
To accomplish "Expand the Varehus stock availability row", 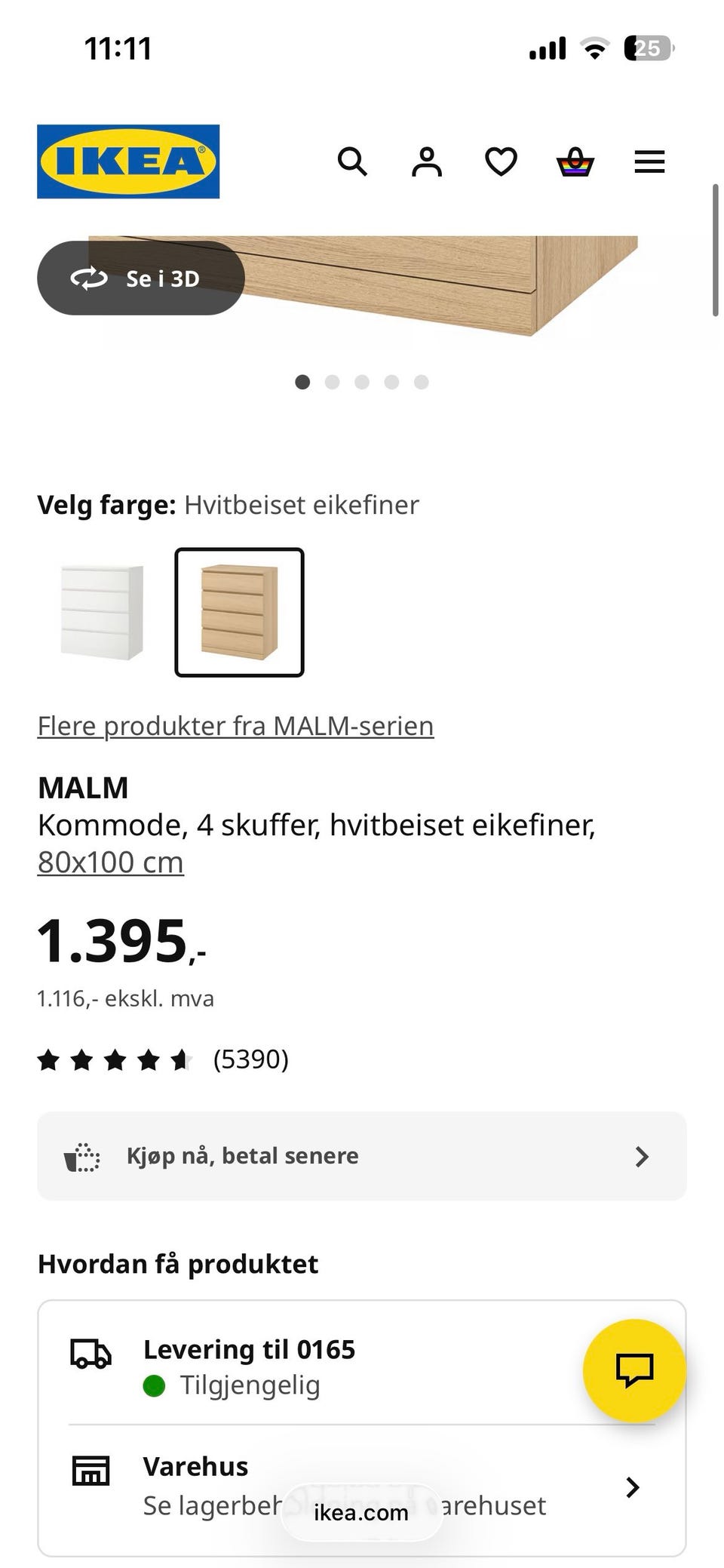I will point(631,1487).
